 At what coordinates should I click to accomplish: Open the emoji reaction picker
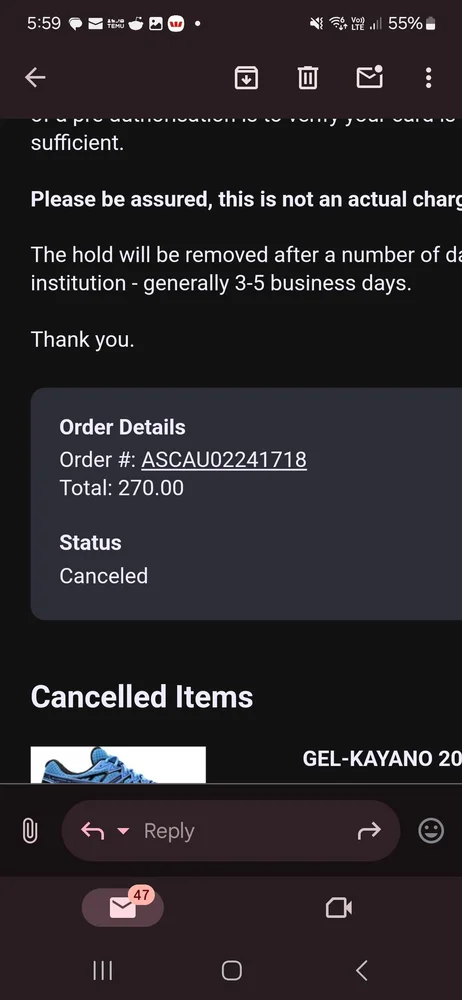point(431,831)
